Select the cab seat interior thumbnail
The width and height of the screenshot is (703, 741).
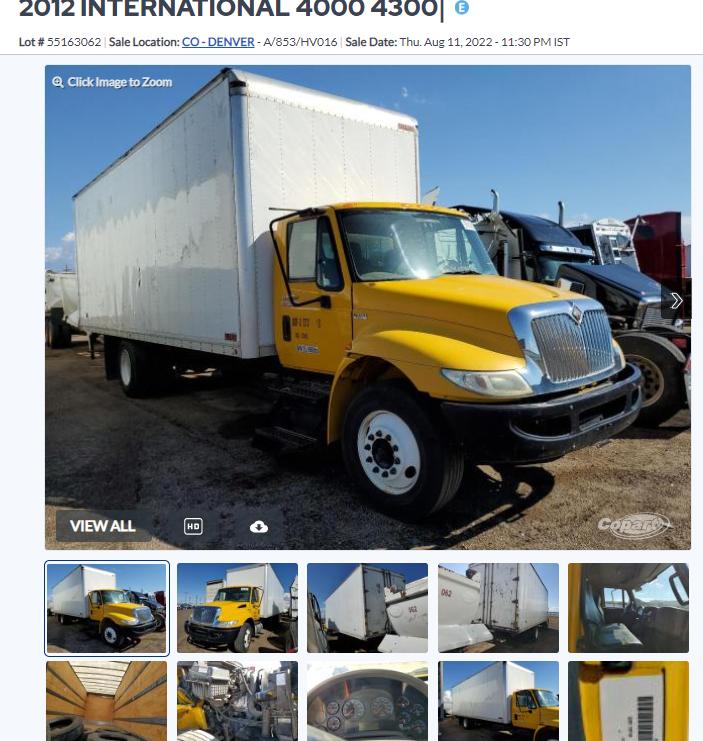click(x=628, y=608)
